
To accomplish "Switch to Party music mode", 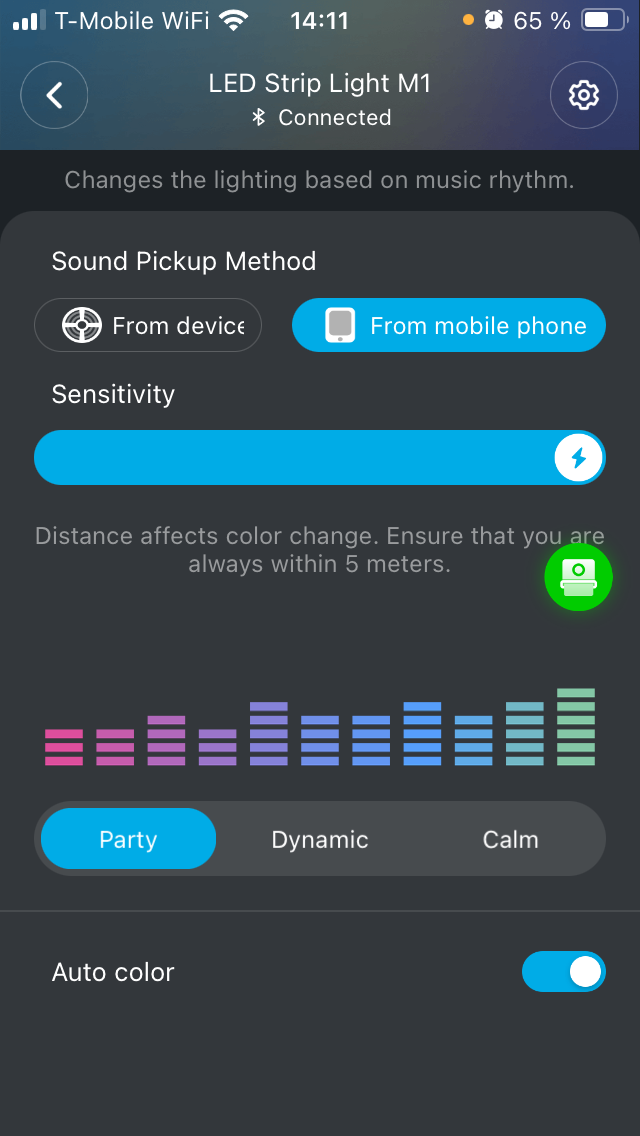I will [x=128, y=839].
